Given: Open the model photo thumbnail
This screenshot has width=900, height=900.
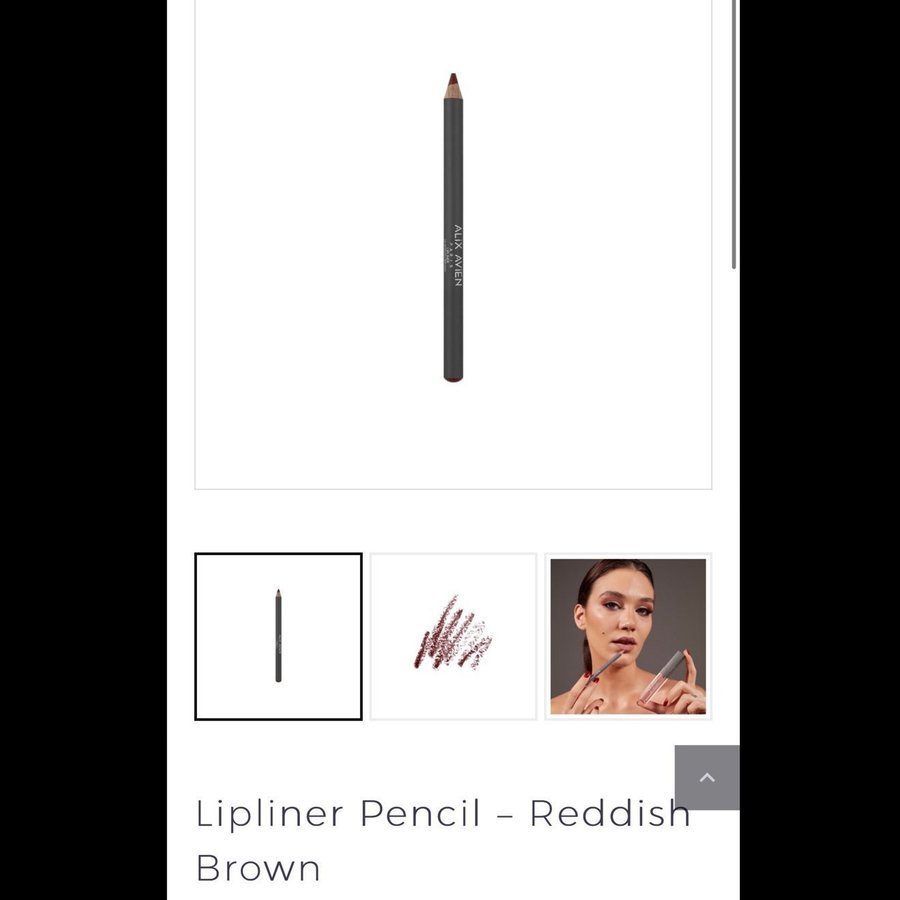Looking at the screenshot, I should (628, 636).
